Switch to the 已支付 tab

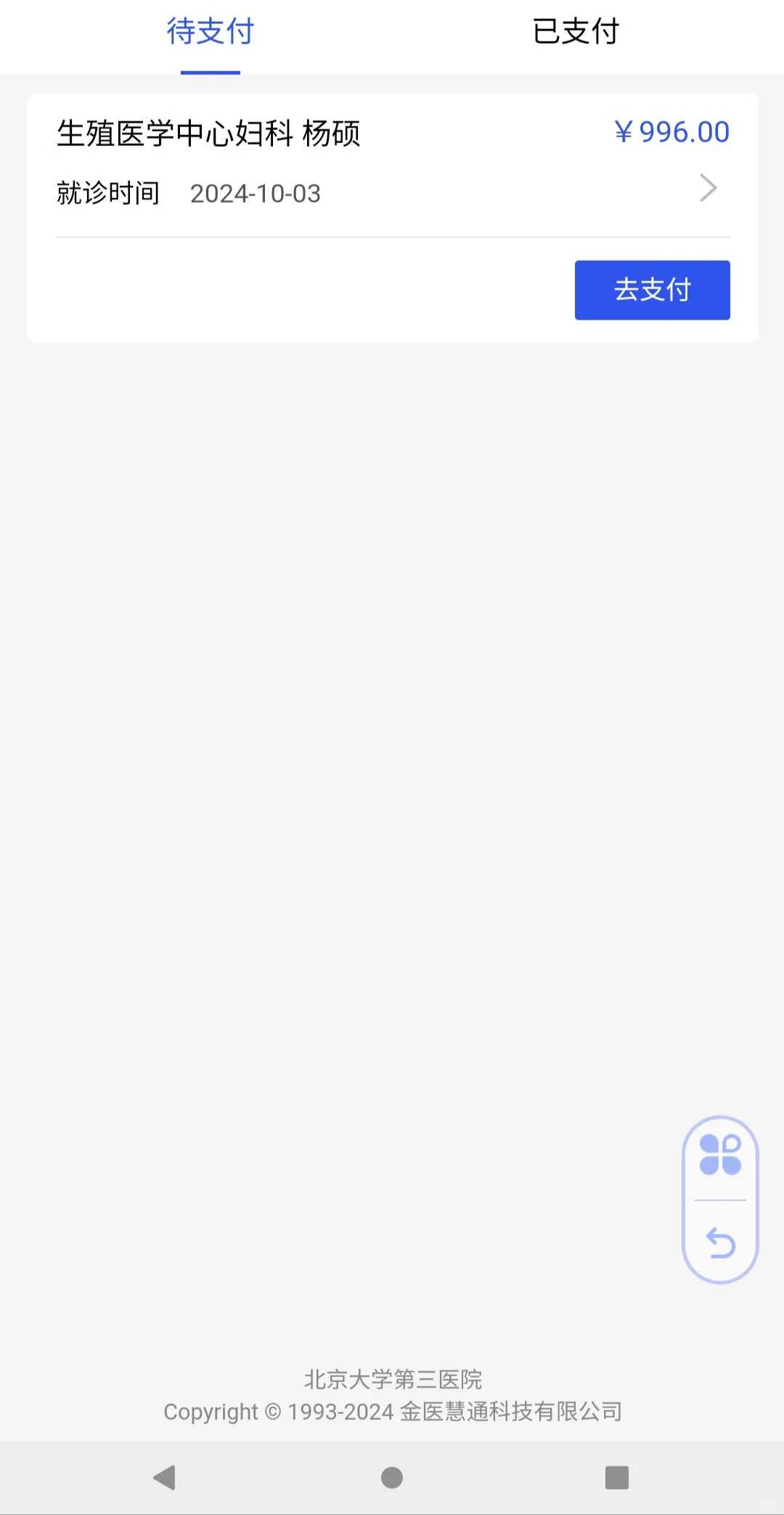pos(574,31)
